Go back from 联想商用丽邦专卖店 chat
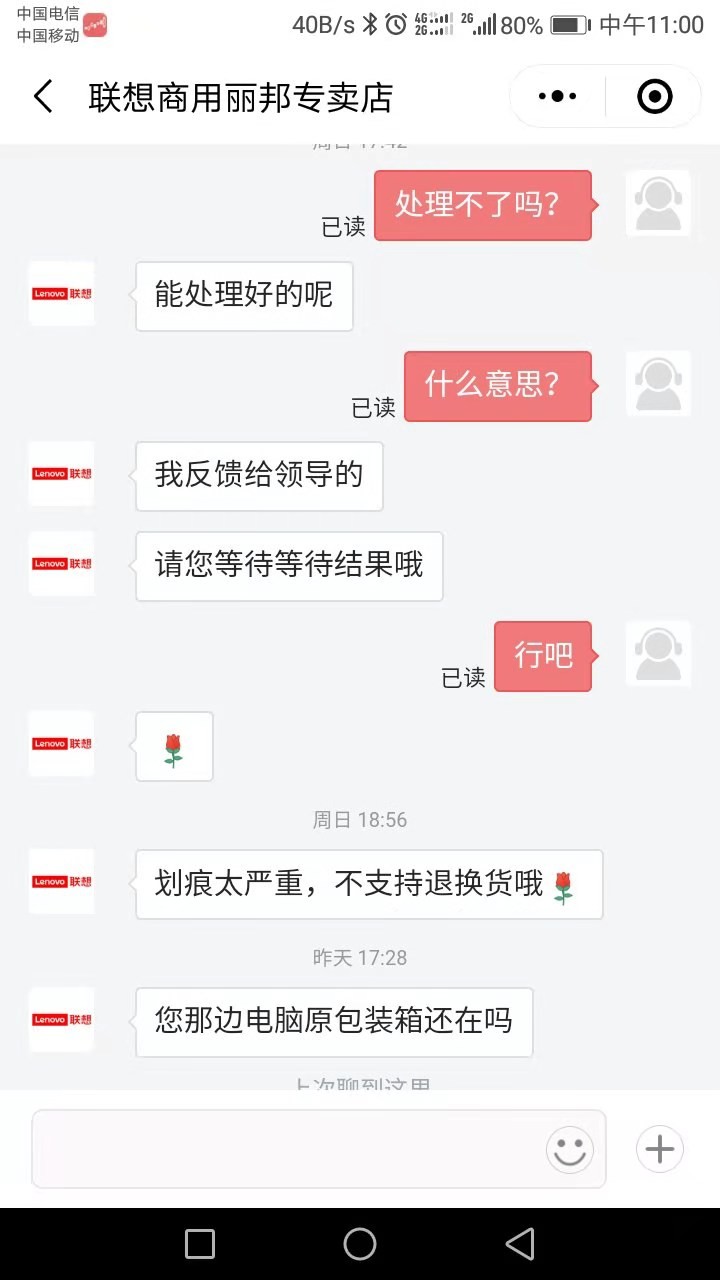The image size is (720, 1280). tap(42, 97)
